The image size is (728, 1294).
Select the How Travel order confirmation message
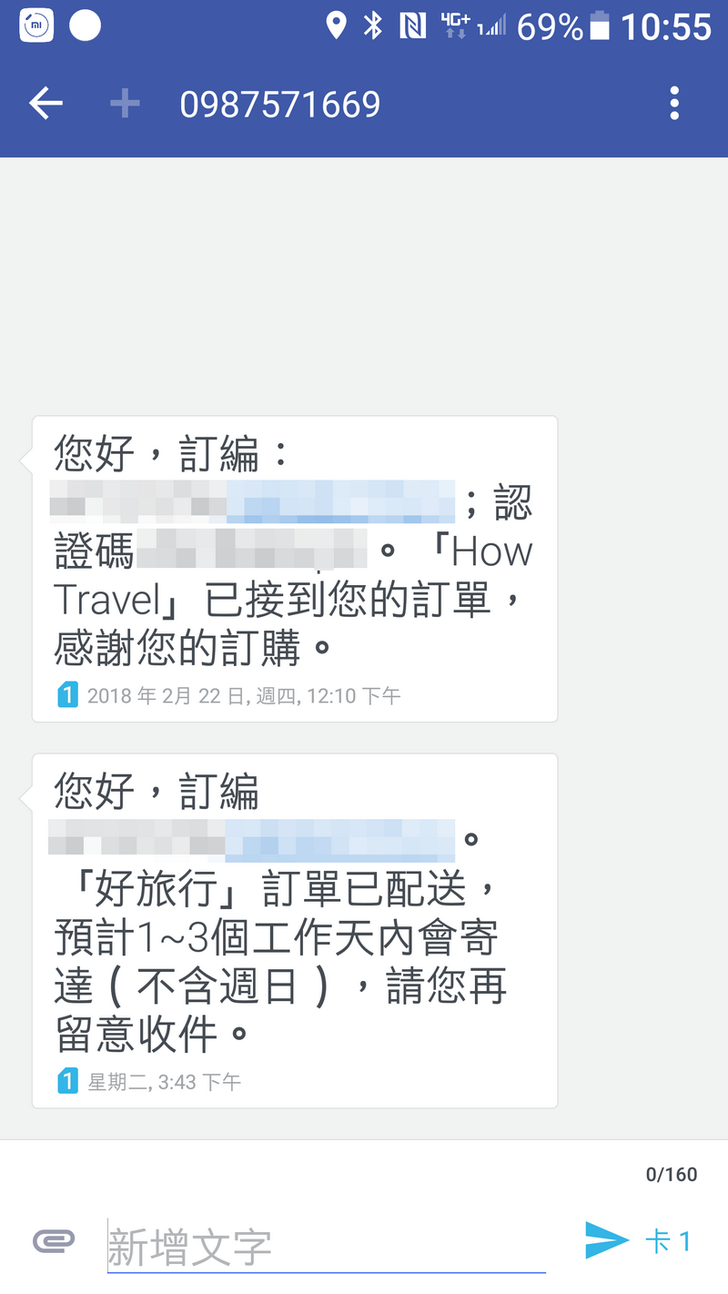294,568
